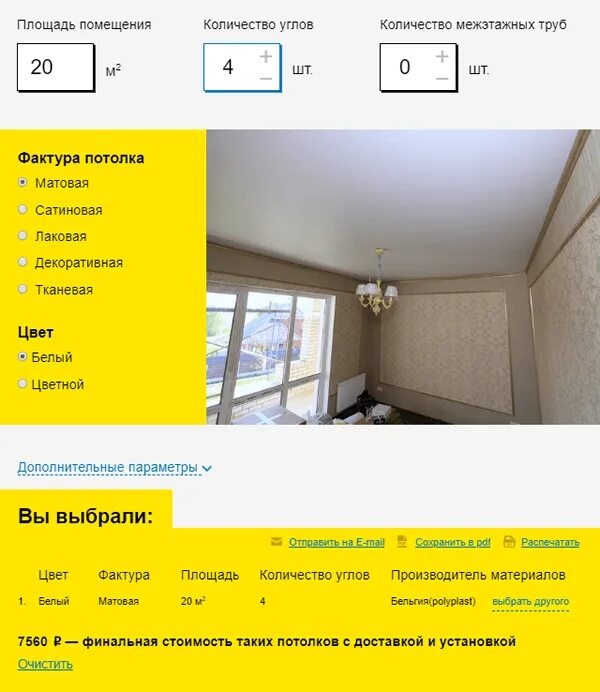Expand Дополнительные параметры section
600x692 pixels.
114,467
